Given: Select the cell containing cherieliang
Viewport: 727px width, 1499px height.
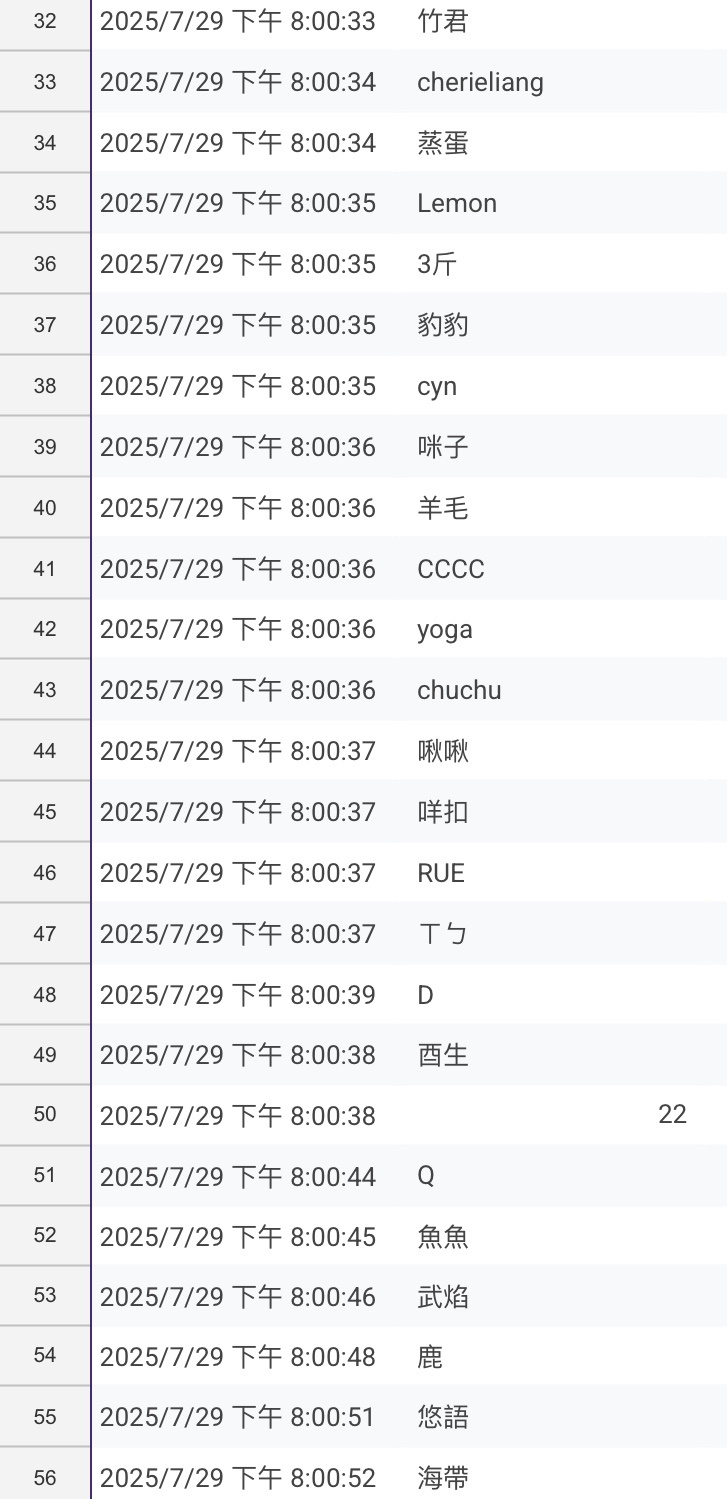Looking at the screenshot, I should point(480,82).
